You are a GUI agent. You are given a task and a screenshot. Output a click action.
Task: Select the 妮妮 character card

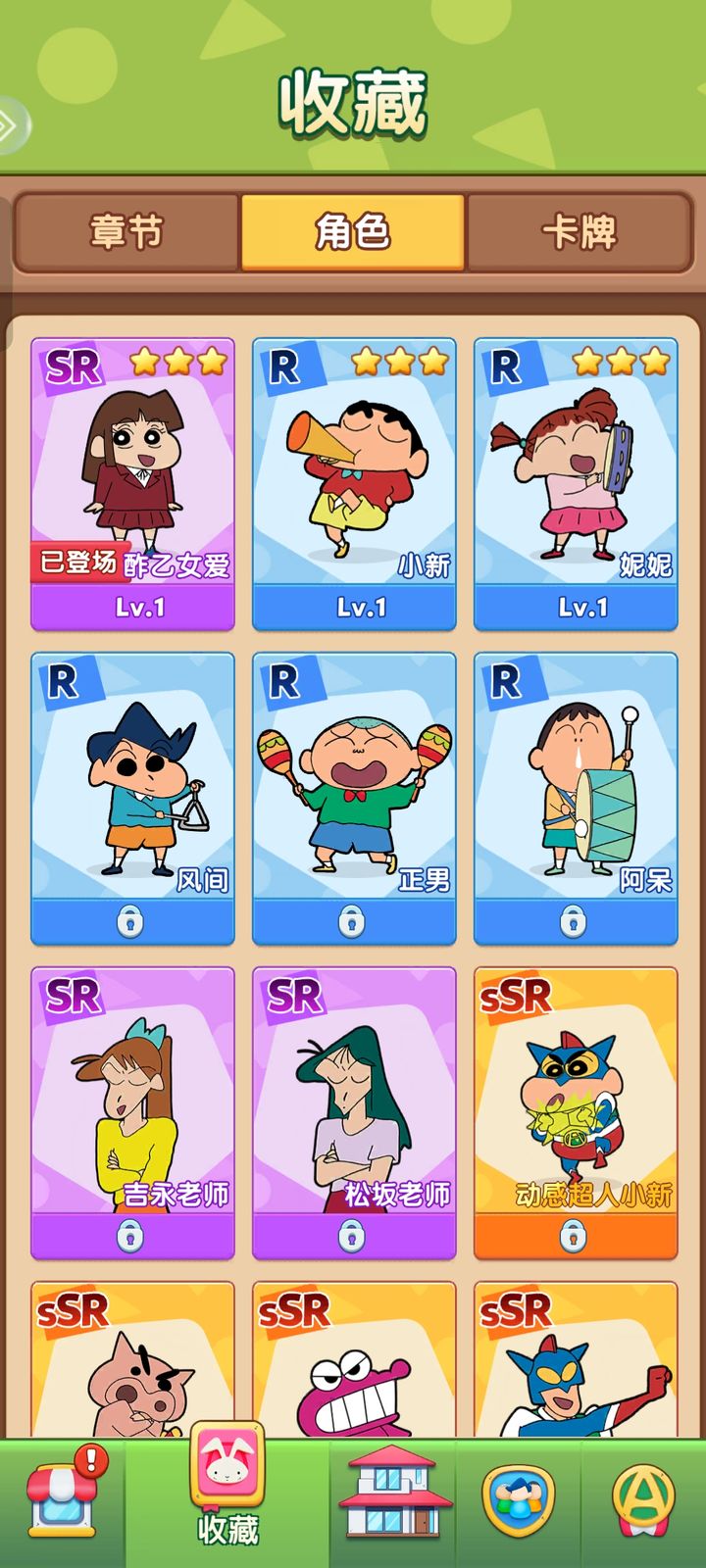tap(574, 470)
